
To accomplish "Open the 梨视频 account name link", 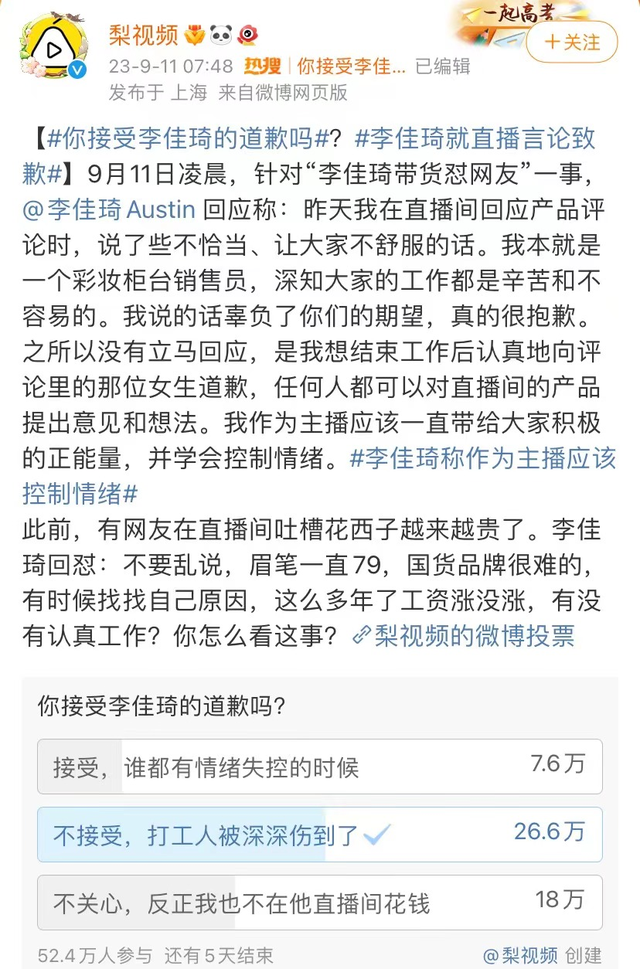I will click(143, 37).
